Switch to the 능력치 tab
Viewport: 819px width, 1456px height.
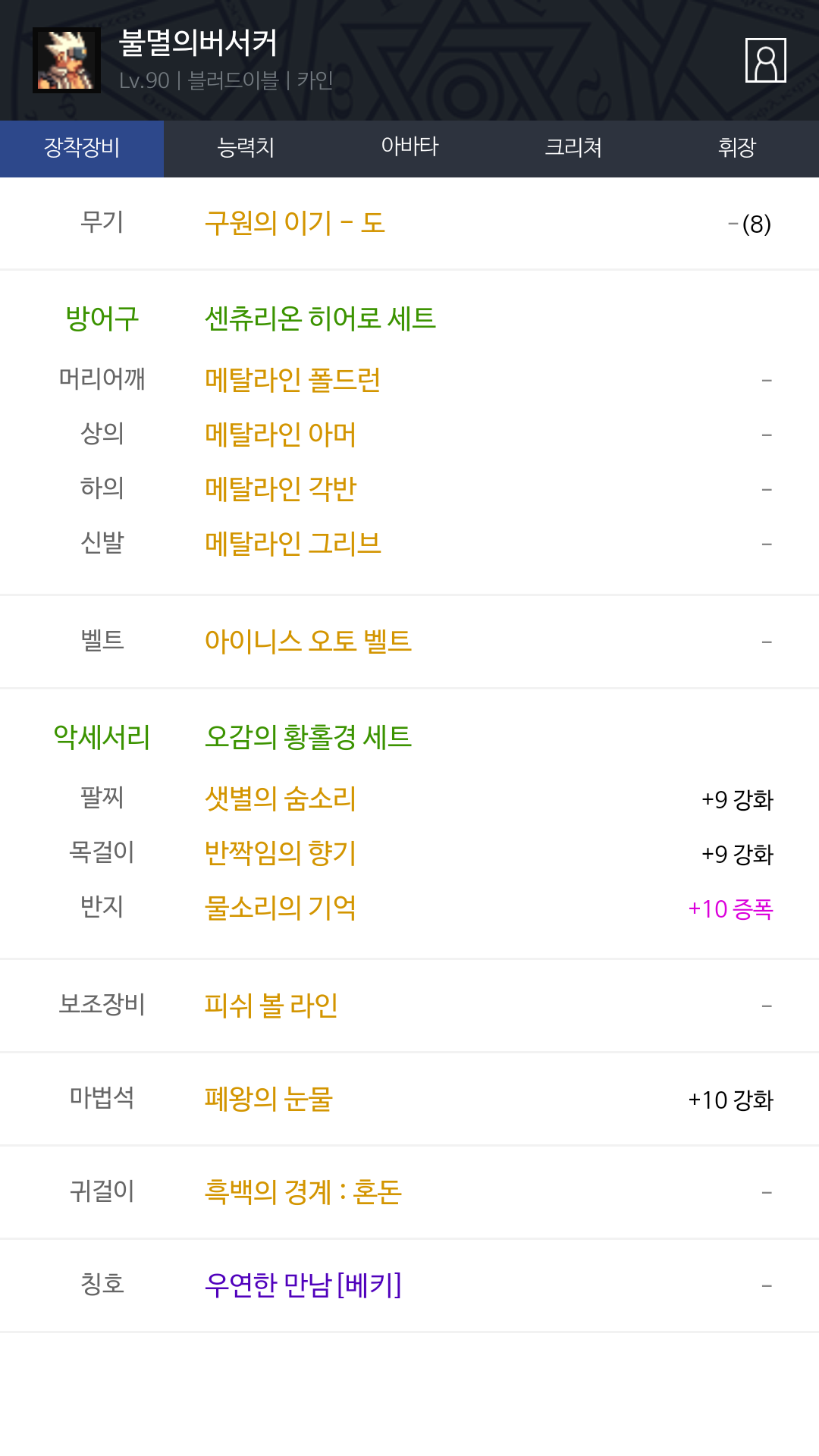(x=246, y=149)
